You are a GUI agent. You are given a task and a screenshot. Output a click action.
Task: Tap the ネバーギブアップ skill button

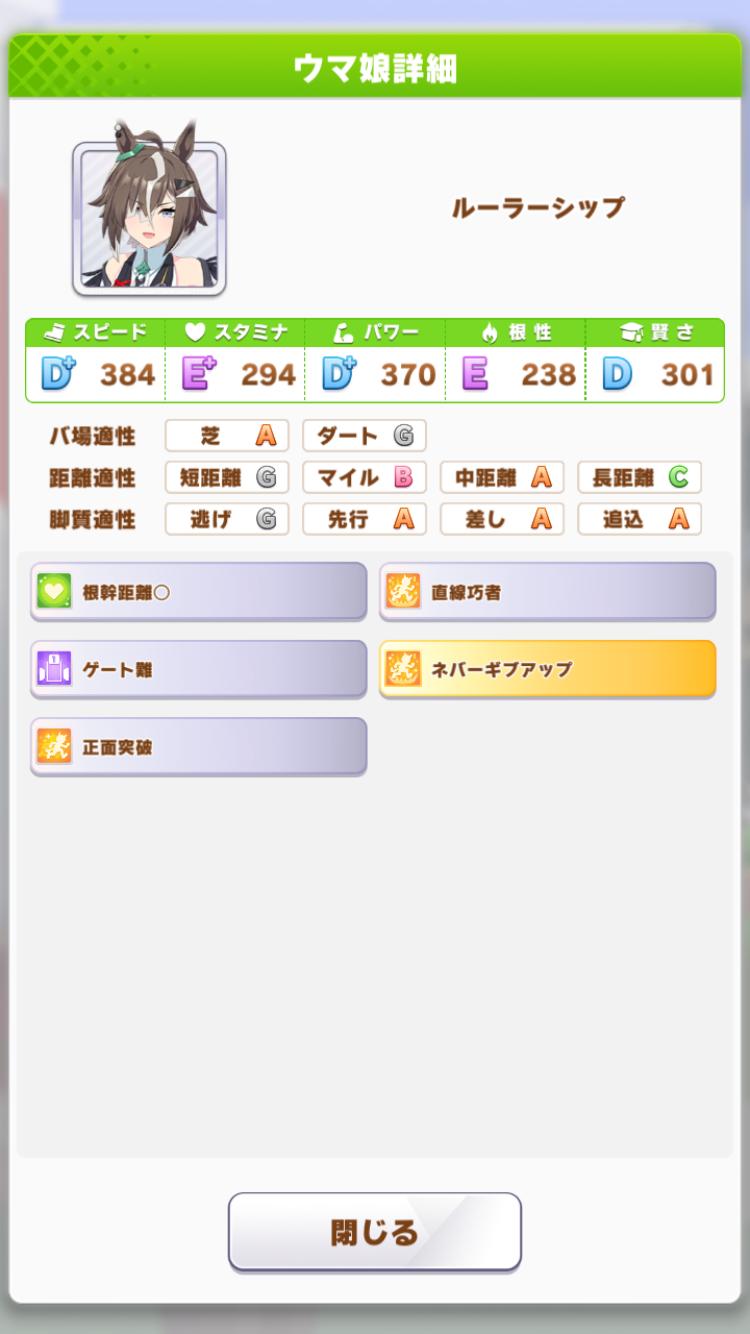547,669
